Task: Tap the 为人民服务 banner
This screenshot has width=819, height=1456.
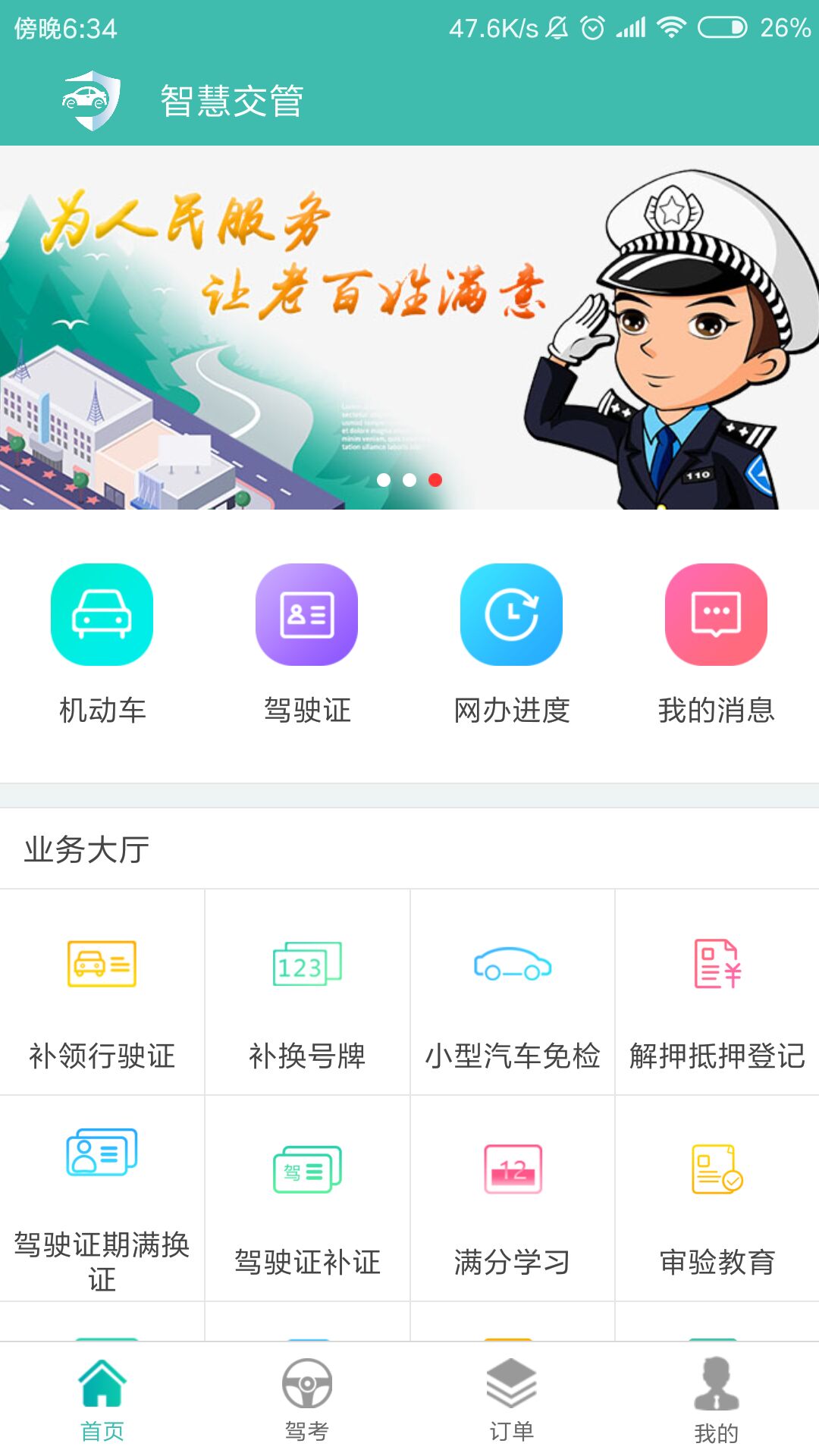Action: pos(409,328)
